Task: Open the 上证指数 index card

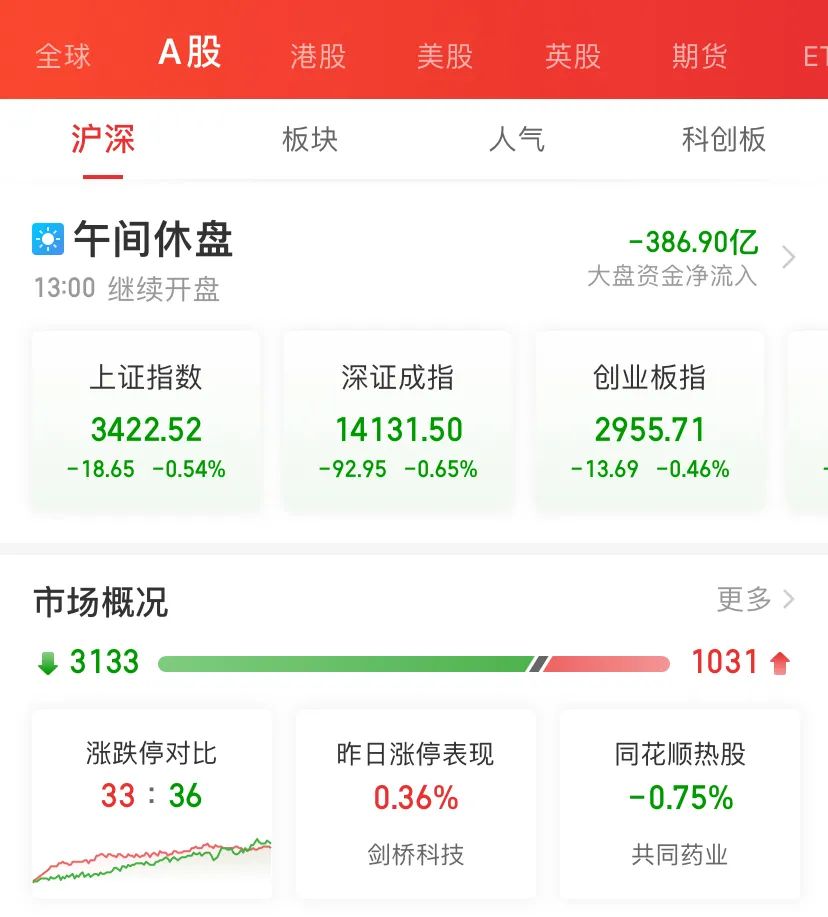Action: tap(146, 423)
